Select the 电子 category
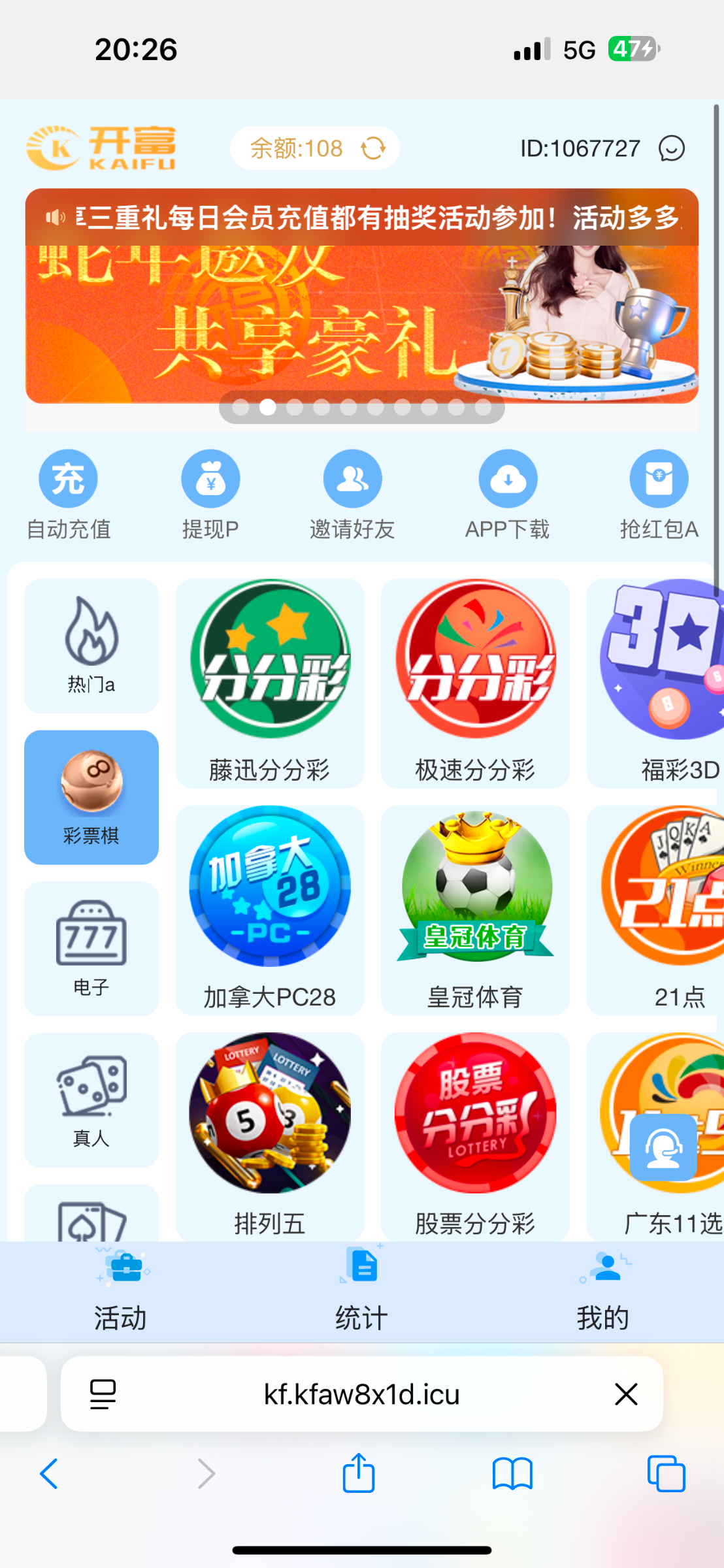724x1568 pixels. pos(91,948)
